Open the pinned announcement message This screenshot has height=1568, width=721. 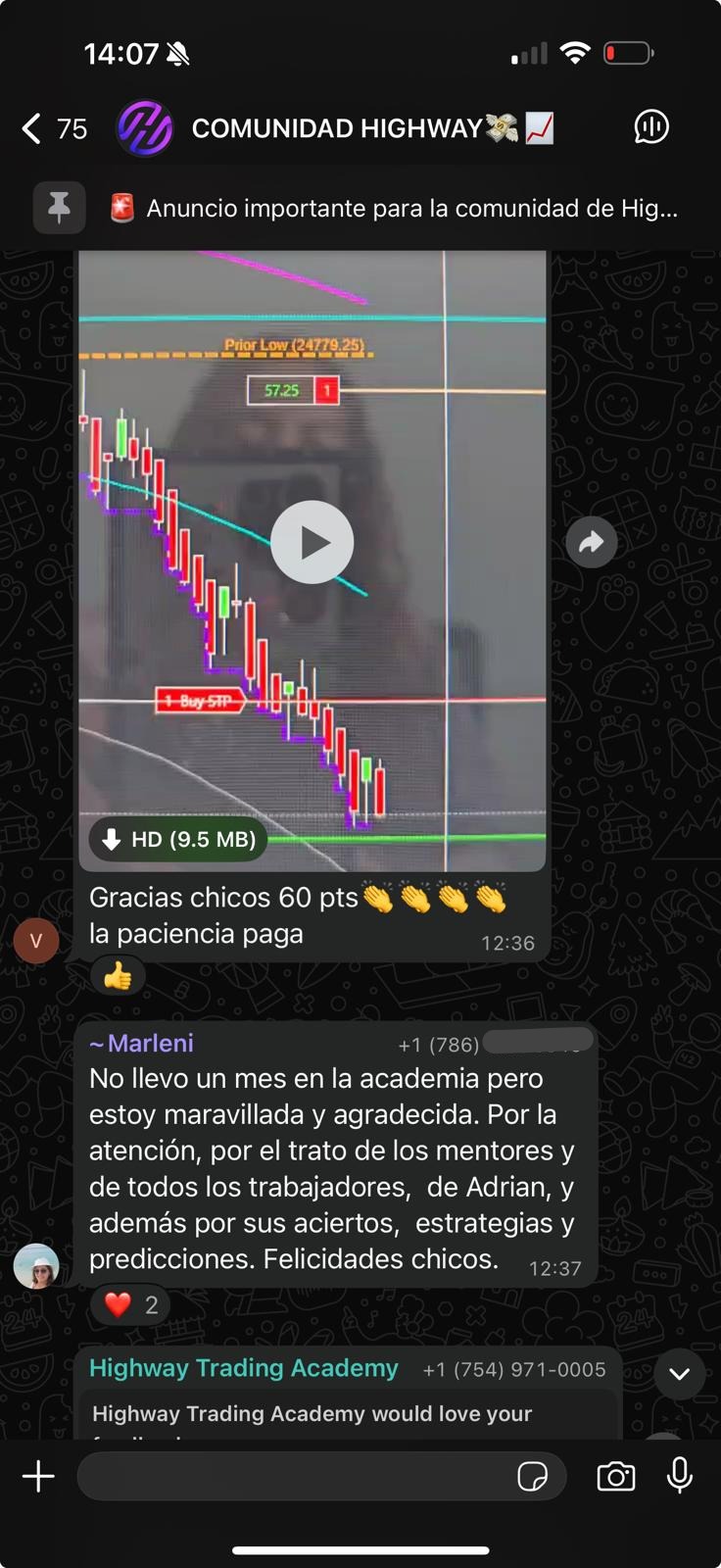[392, 208]
